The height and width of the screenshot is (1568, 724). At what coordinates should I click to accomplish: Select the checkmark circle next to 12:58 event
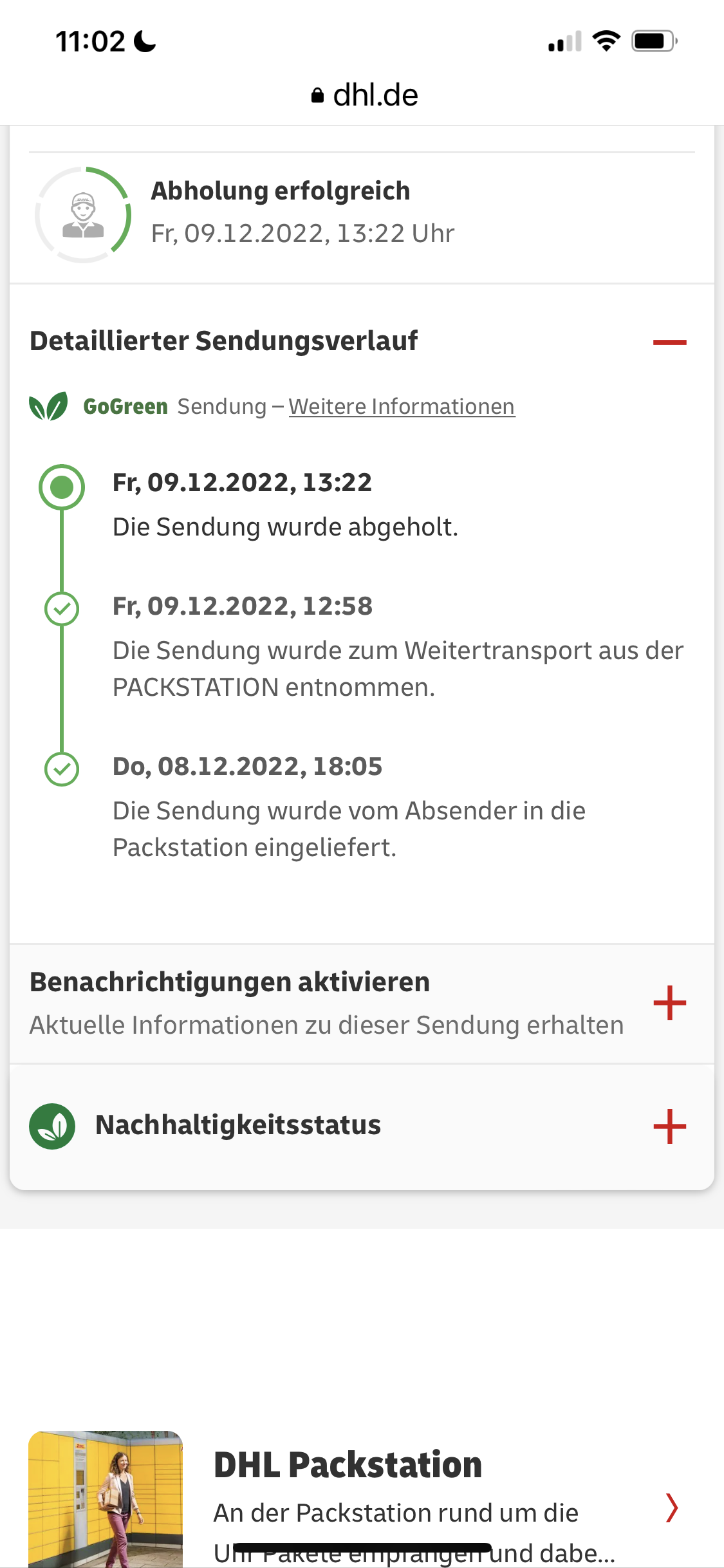(62, 610)
